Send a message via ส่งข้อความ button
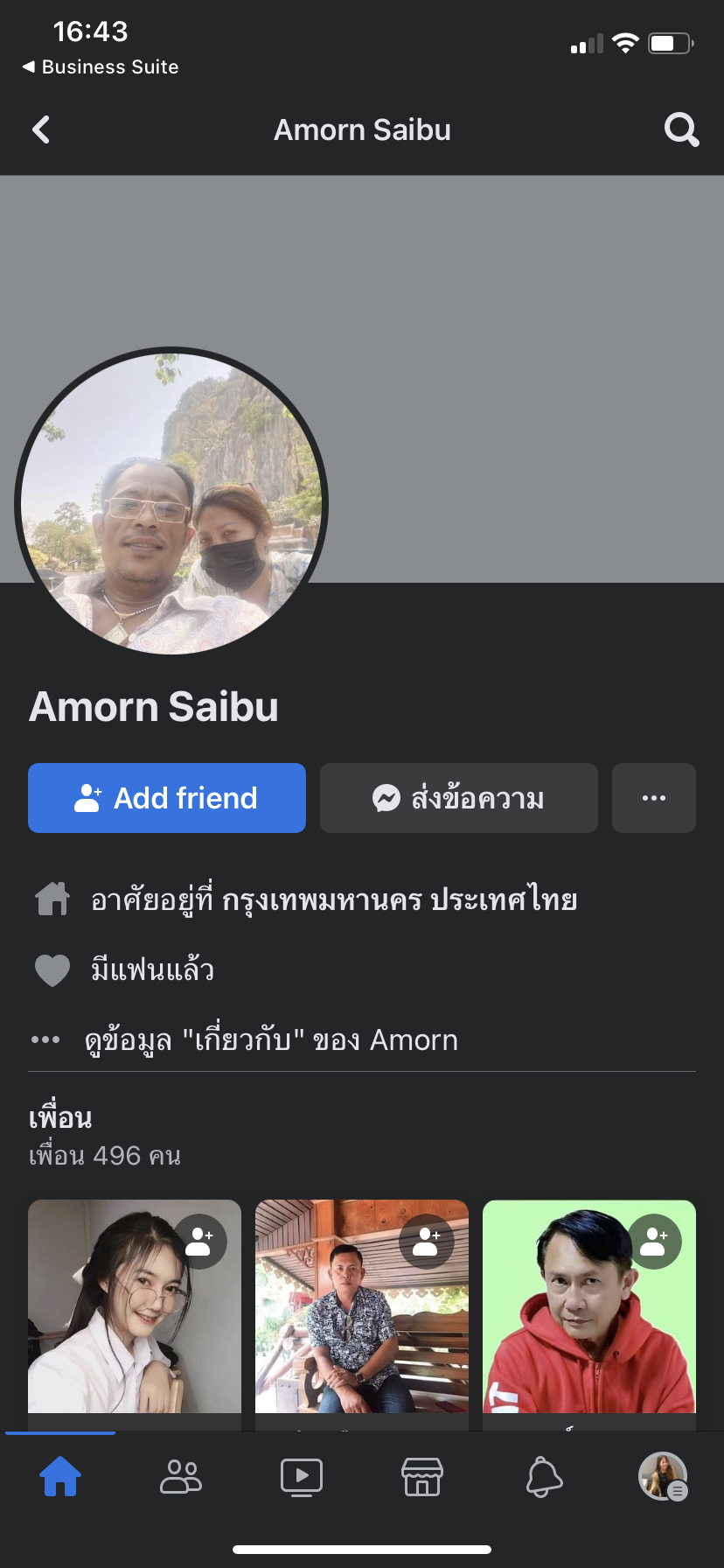The width and height of the screenshot is (724, 1568). click(x=459, y=798)
